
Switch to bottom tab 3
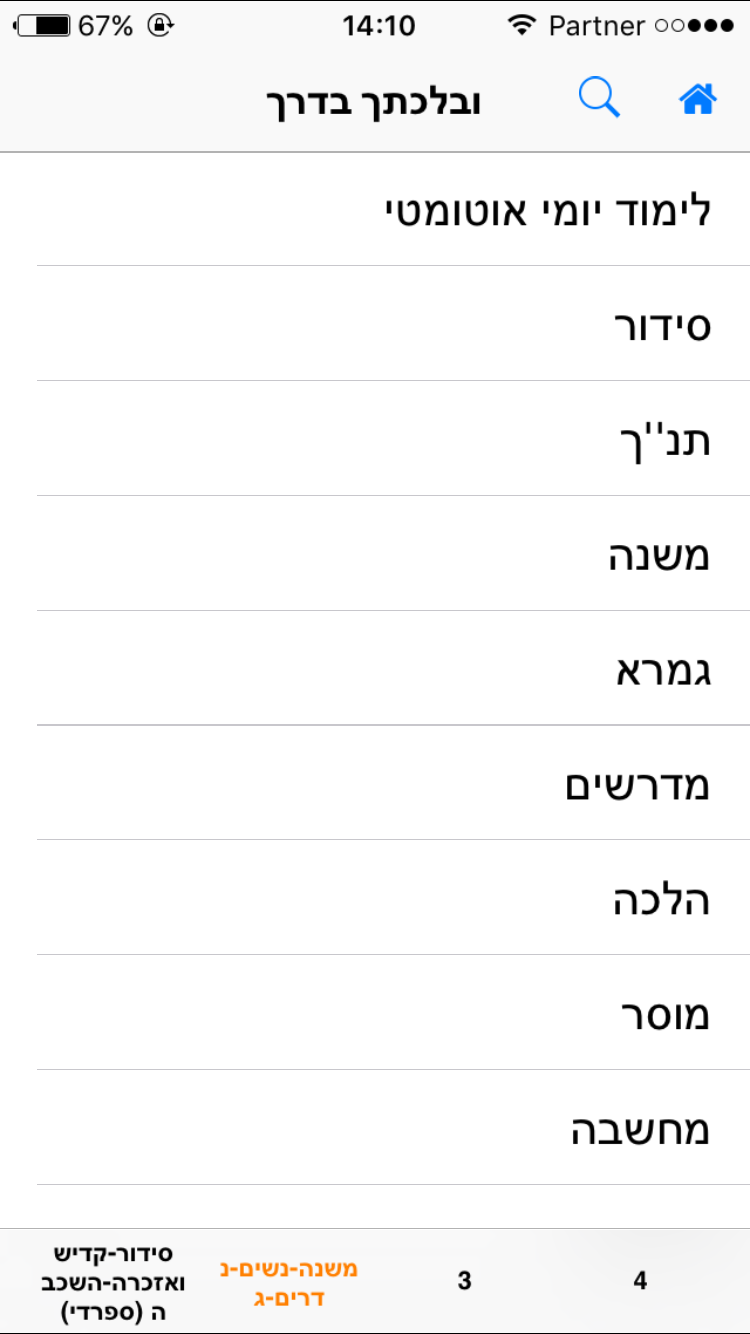point(464,1281)
